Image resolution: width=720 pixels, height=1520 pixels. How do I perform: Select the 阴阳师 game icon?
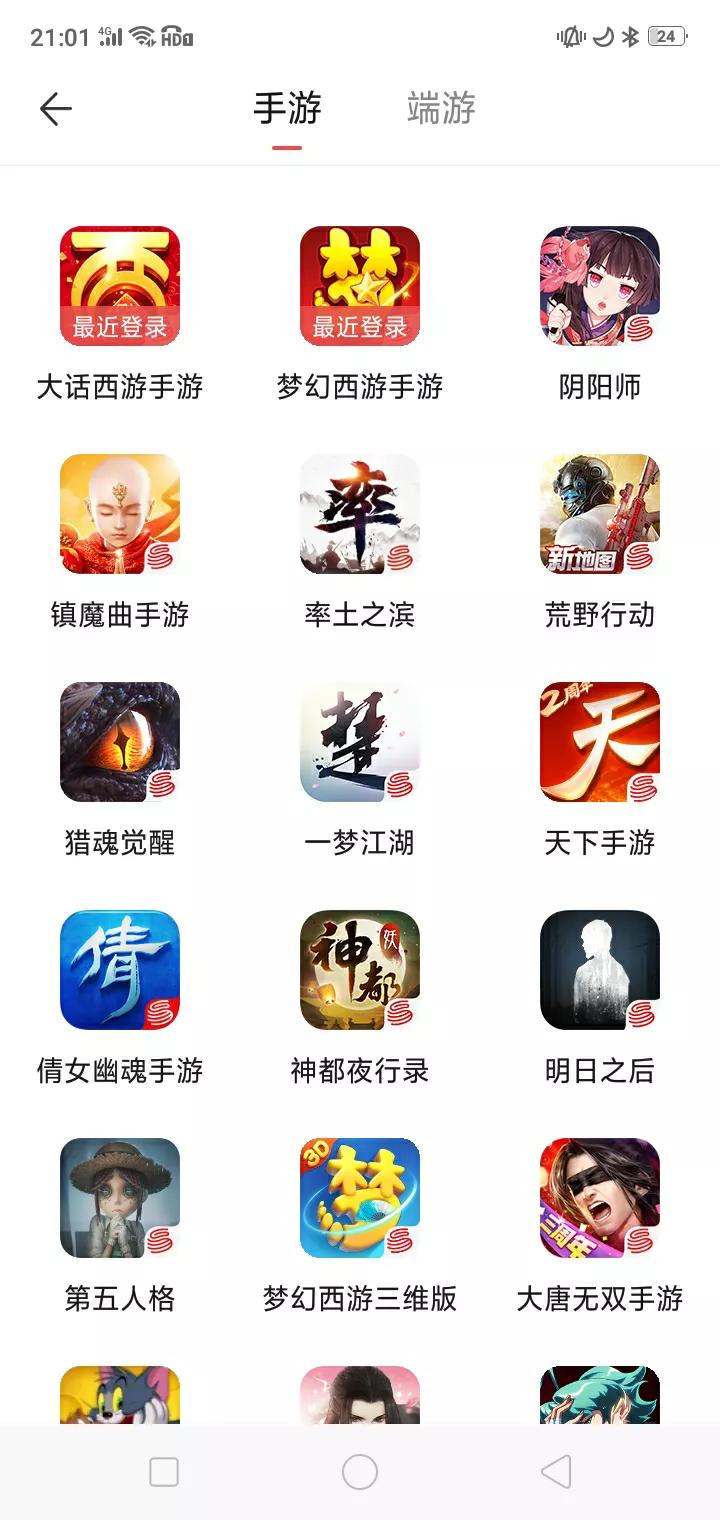coord(599,285)
